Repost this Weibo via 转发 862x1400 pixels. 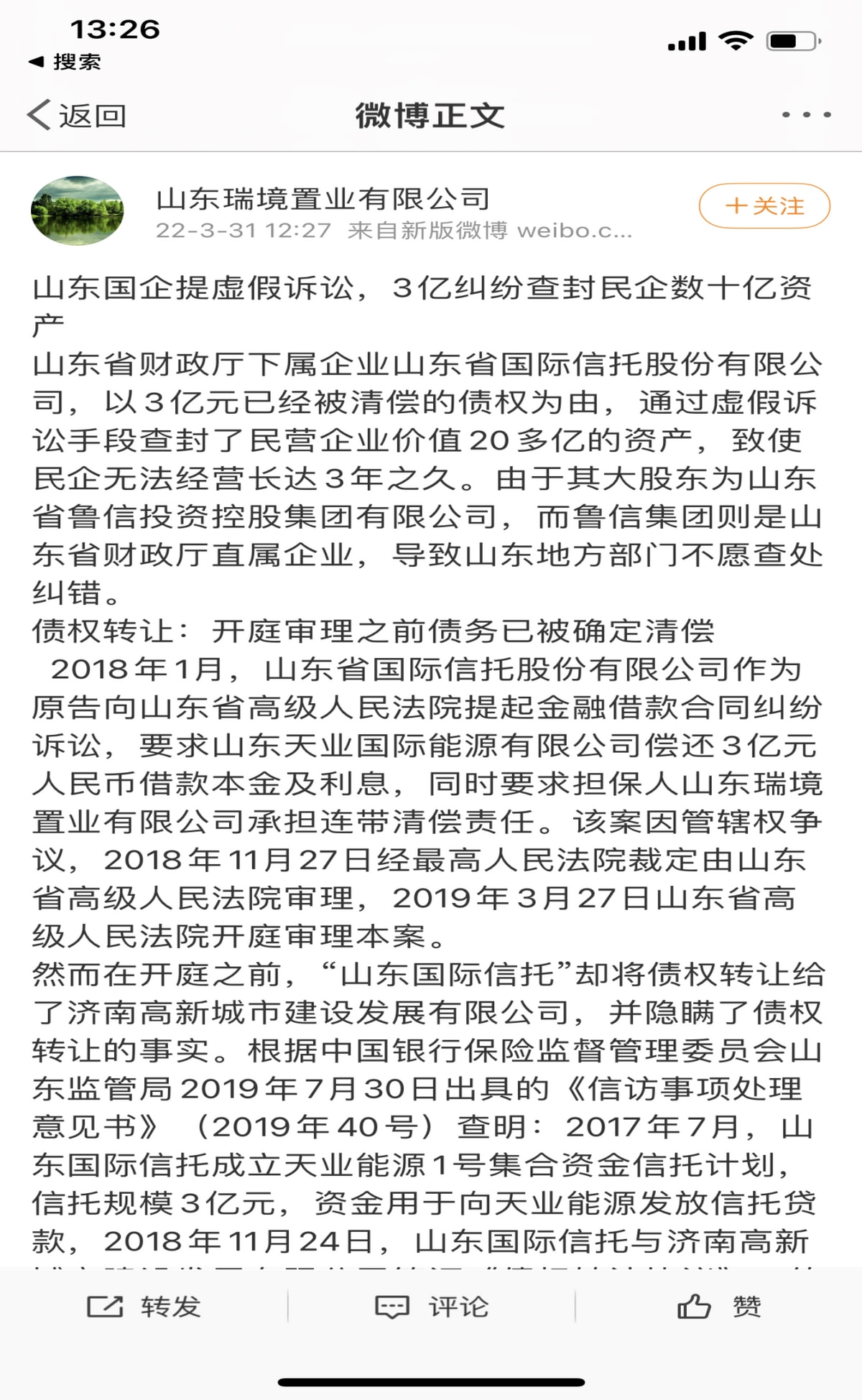tap(144, 1307)
